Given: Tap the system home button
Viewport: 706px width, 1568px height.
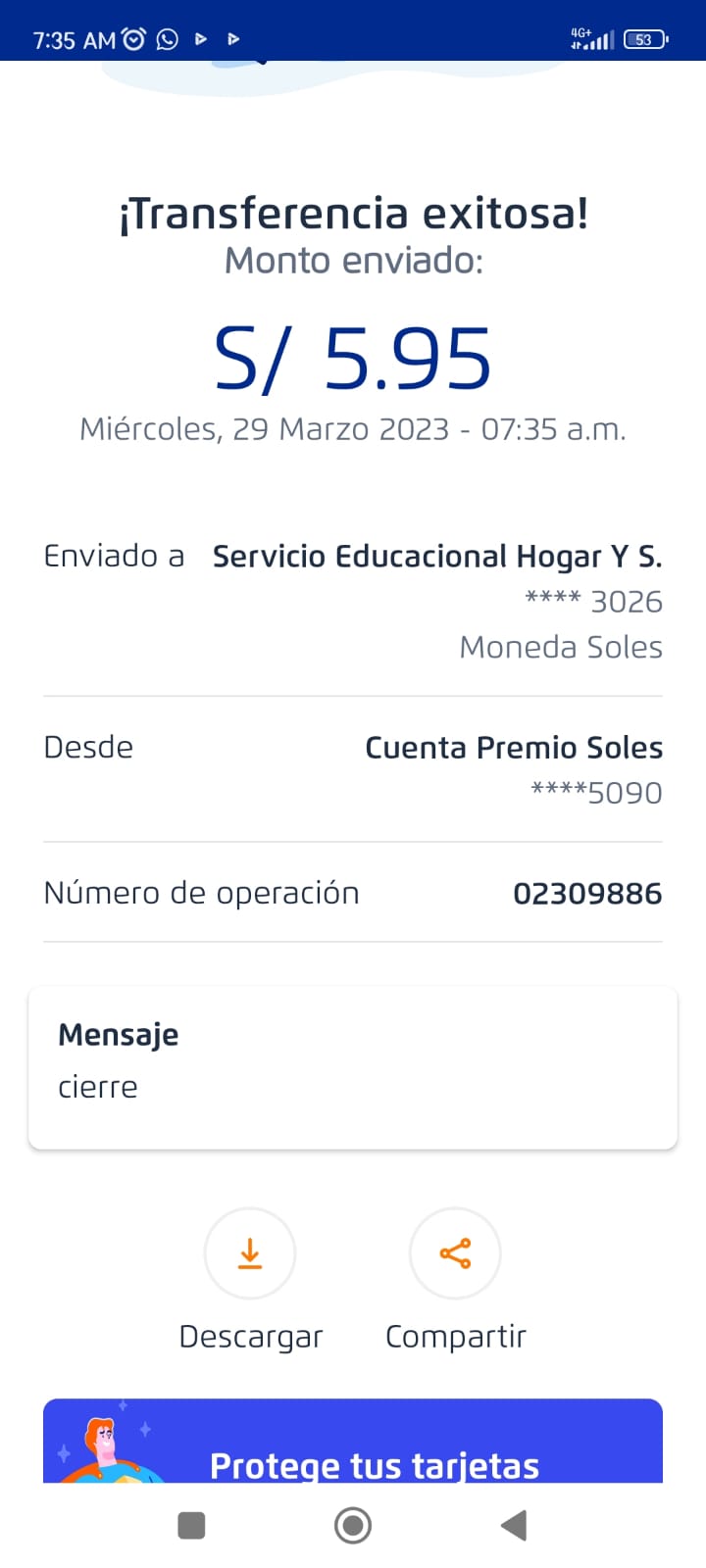Looking at the screenshot, I should [353, 1525].
